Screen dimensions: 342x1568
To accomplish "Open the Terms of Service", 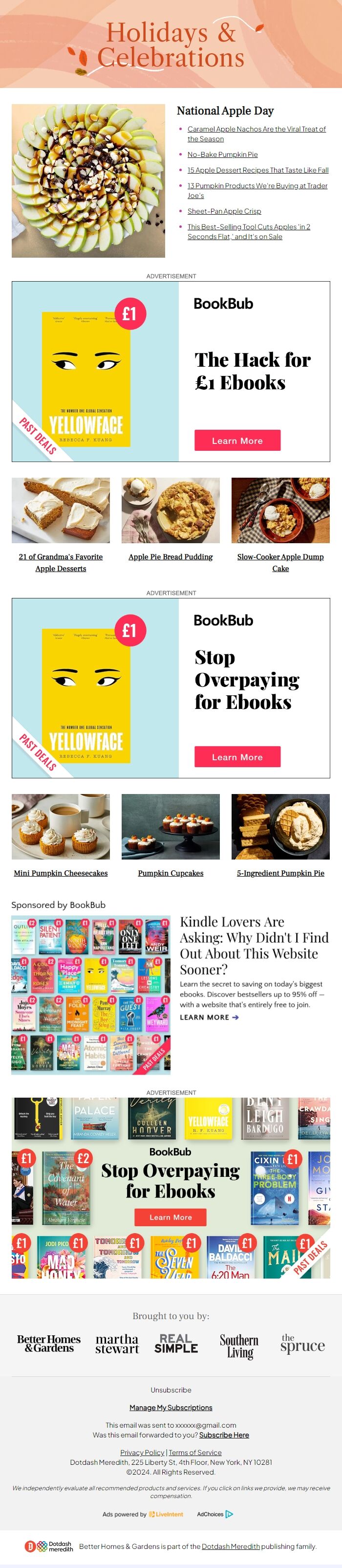I will pos(195,1452).
